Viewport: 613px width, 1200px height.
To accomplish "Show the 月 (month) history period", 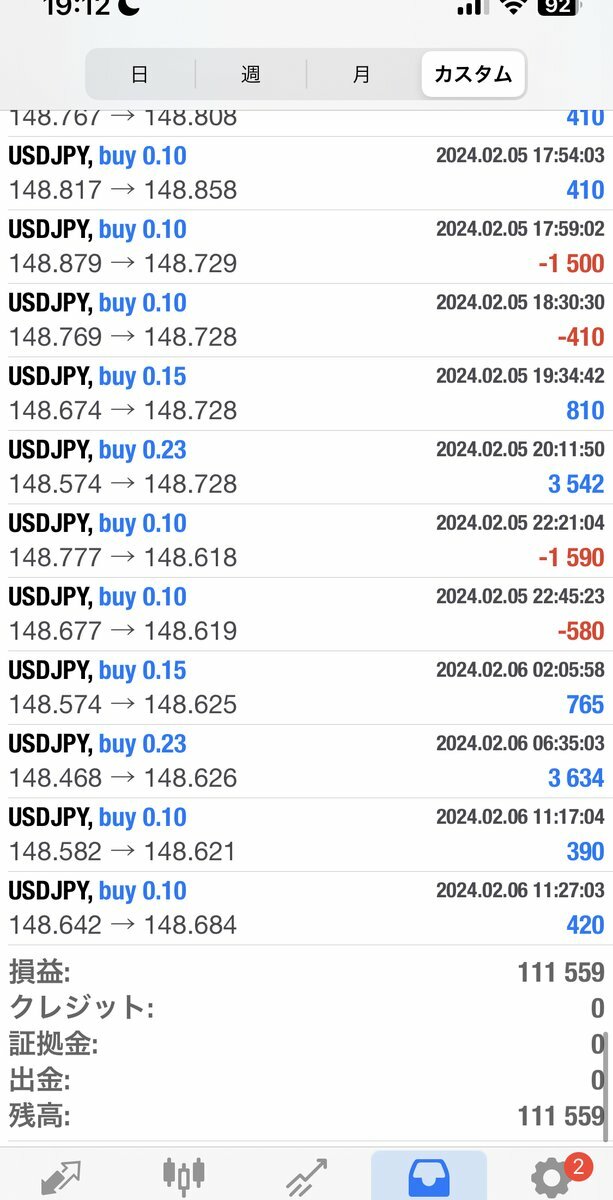I will coord(362,74).
